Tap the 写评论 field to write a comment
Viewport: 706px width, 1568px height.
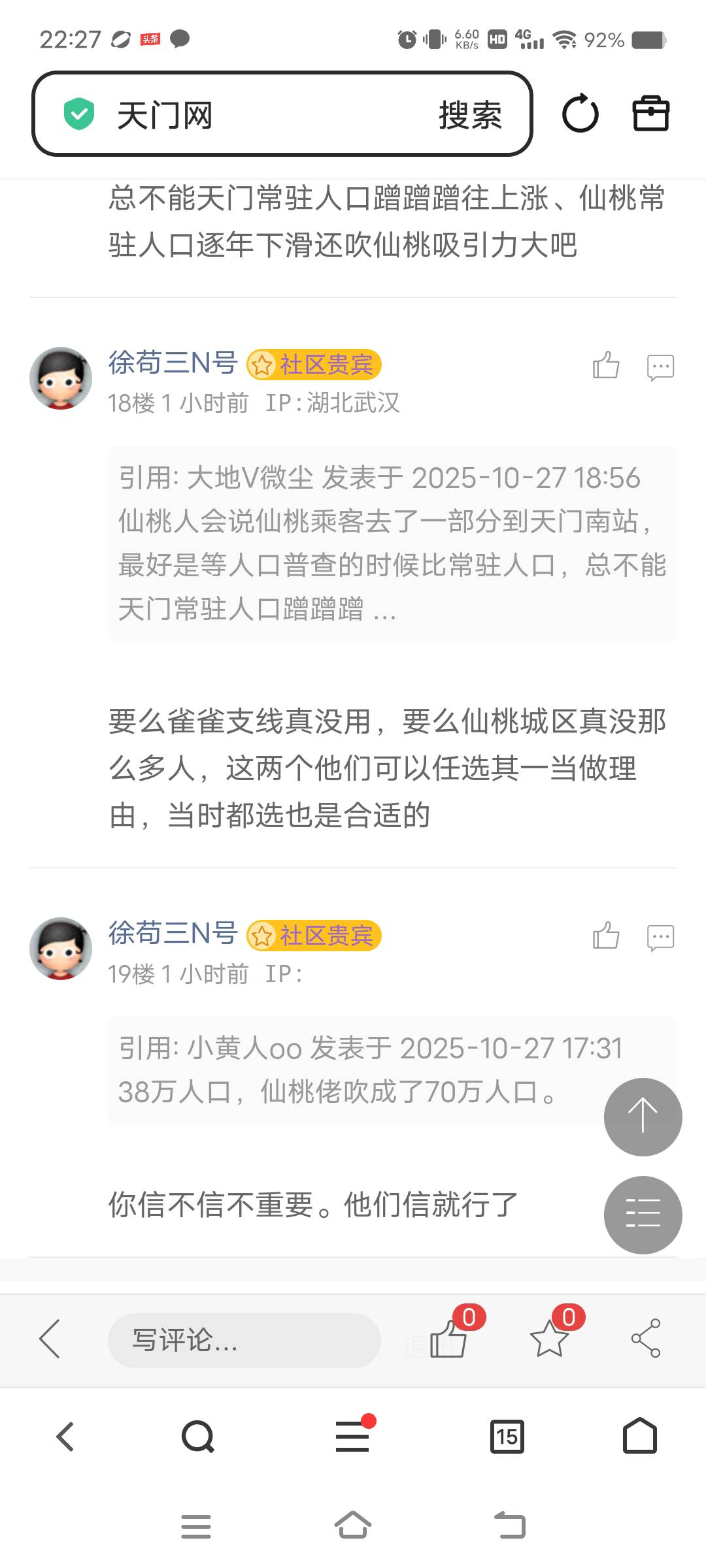pyautogui.click(x=244, y=1340)
